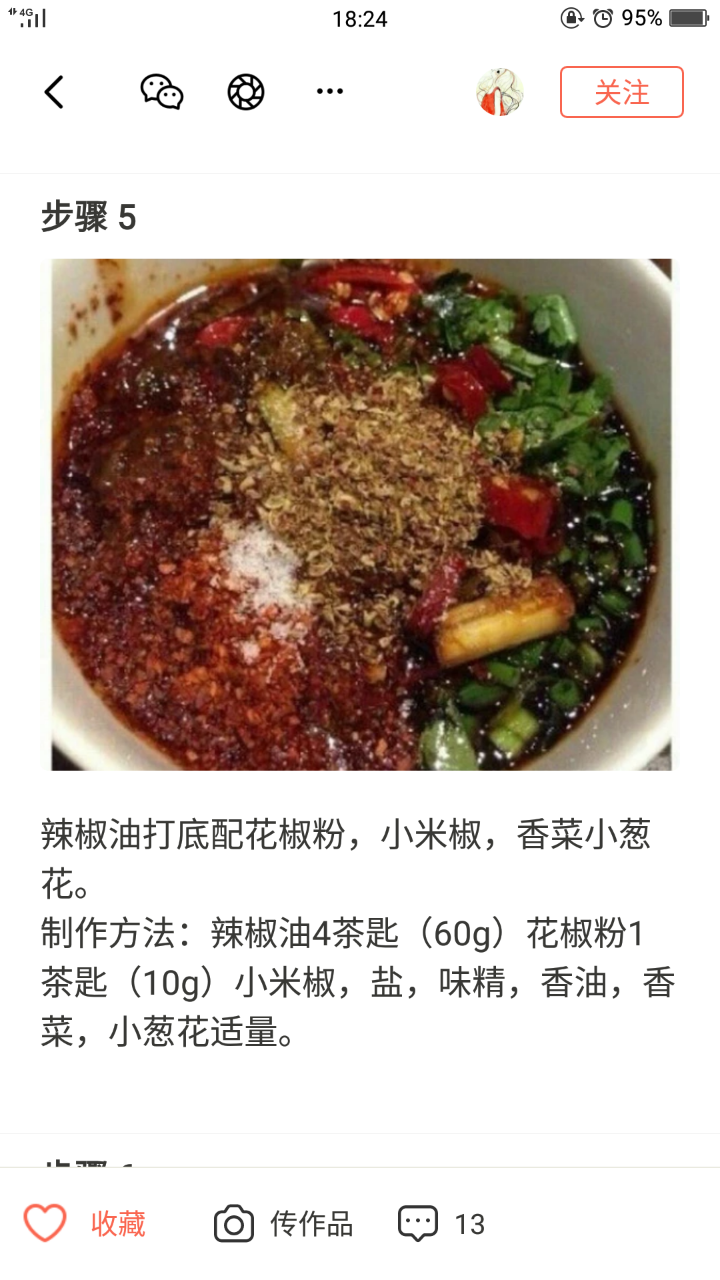720x1280 pixels.
Task: Open the 13 comments
Action: tap(441, 1223)
